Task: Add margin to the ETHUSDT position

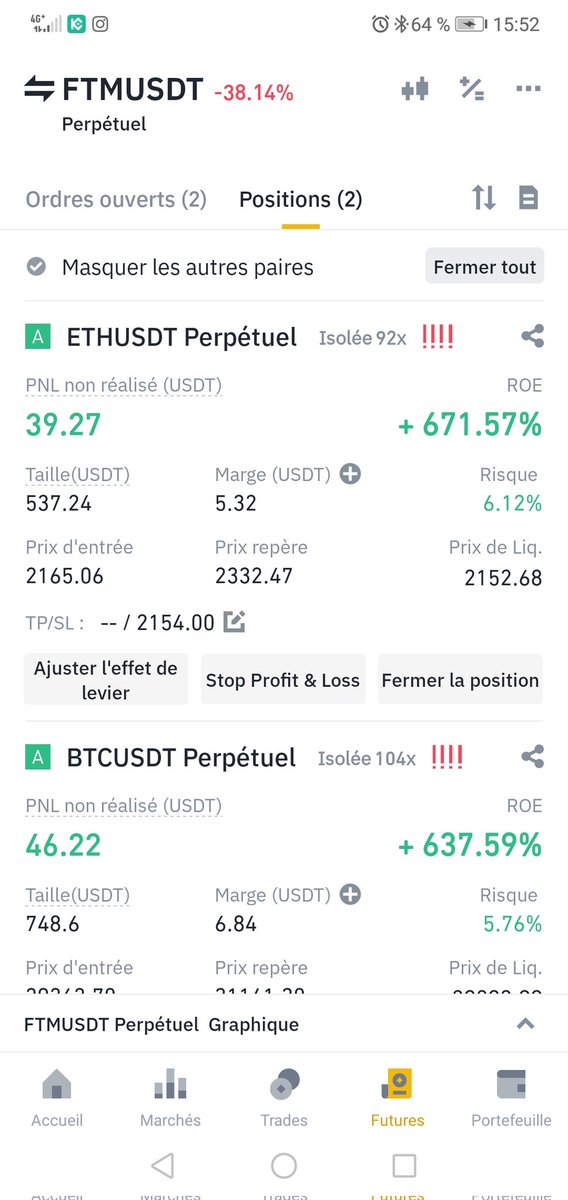Action: 350,475
